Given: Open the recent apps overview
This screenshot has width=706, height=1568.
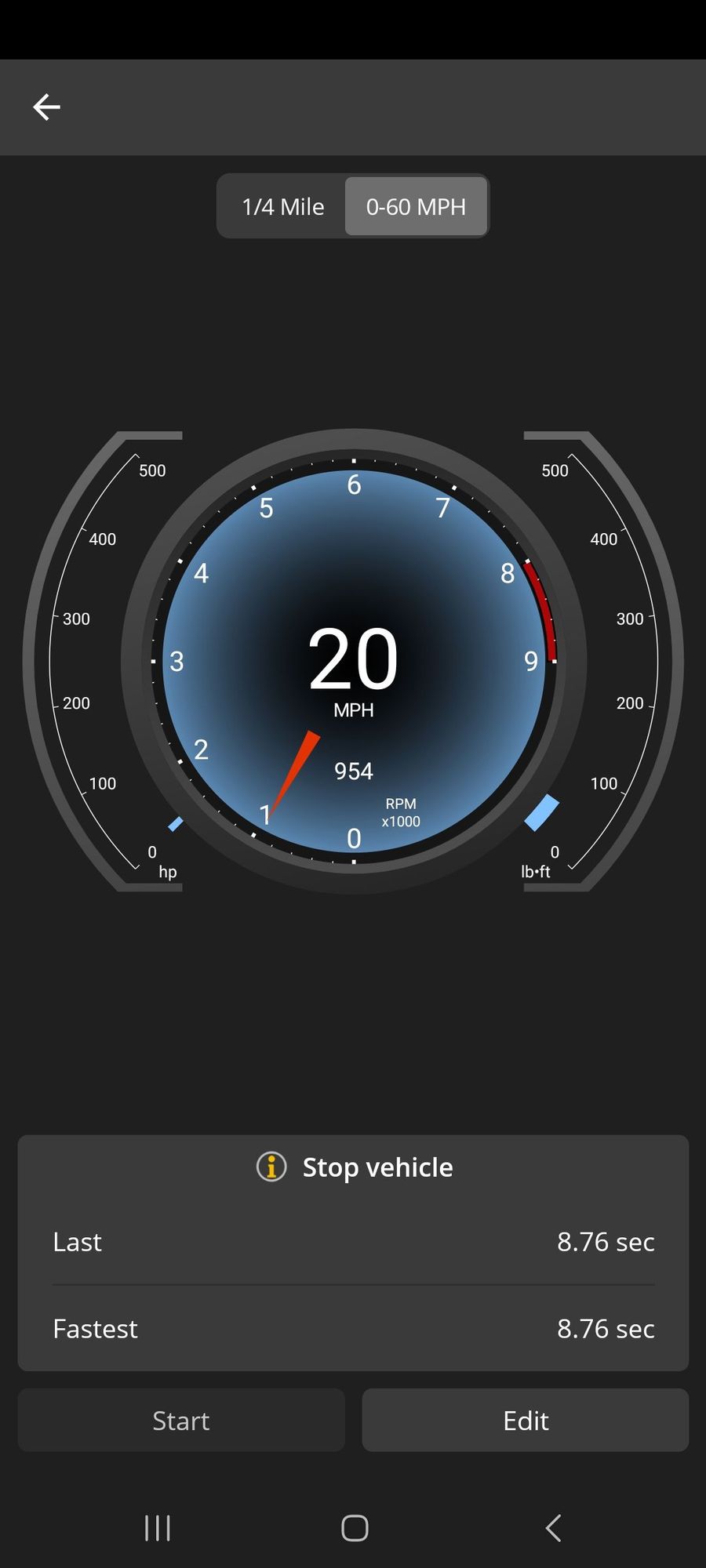Looking at the screenshot, I should pyautogui.click(x=158, y=1527).
